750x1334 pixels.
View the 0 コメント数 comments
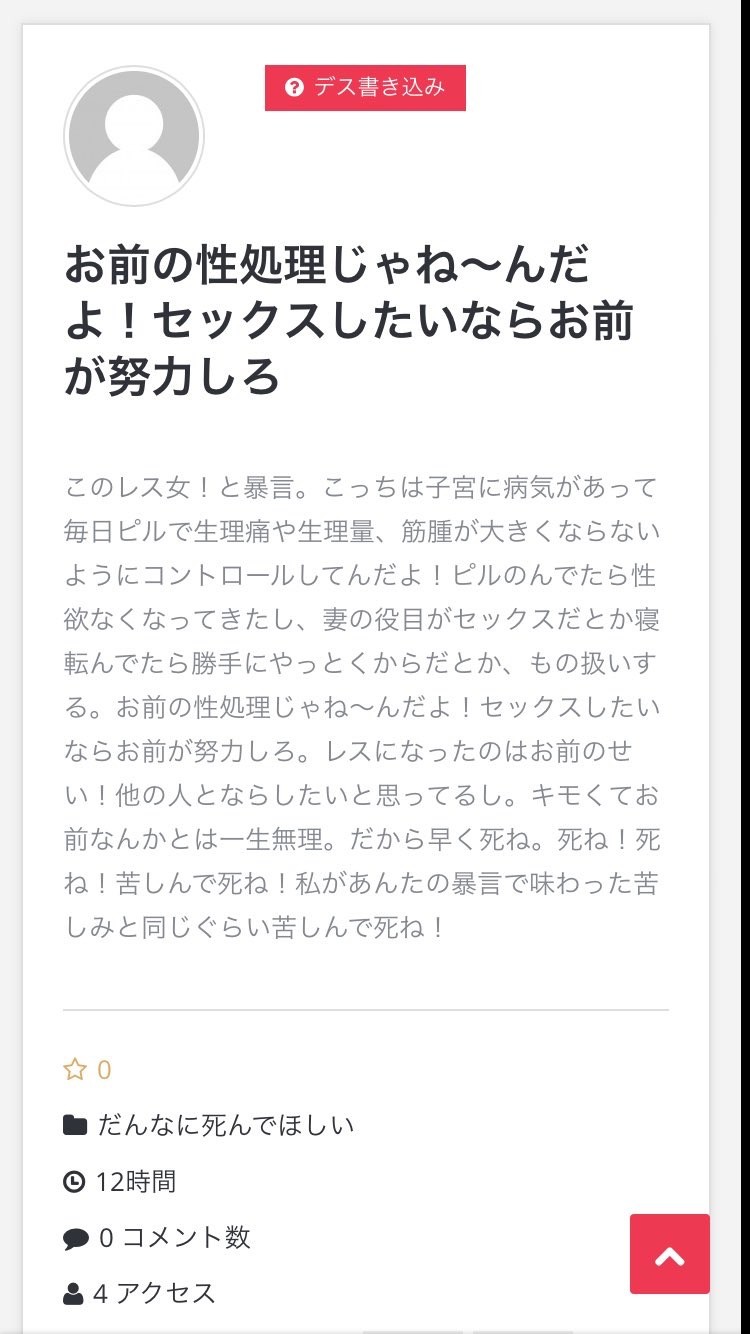(x=174, y=1238)
